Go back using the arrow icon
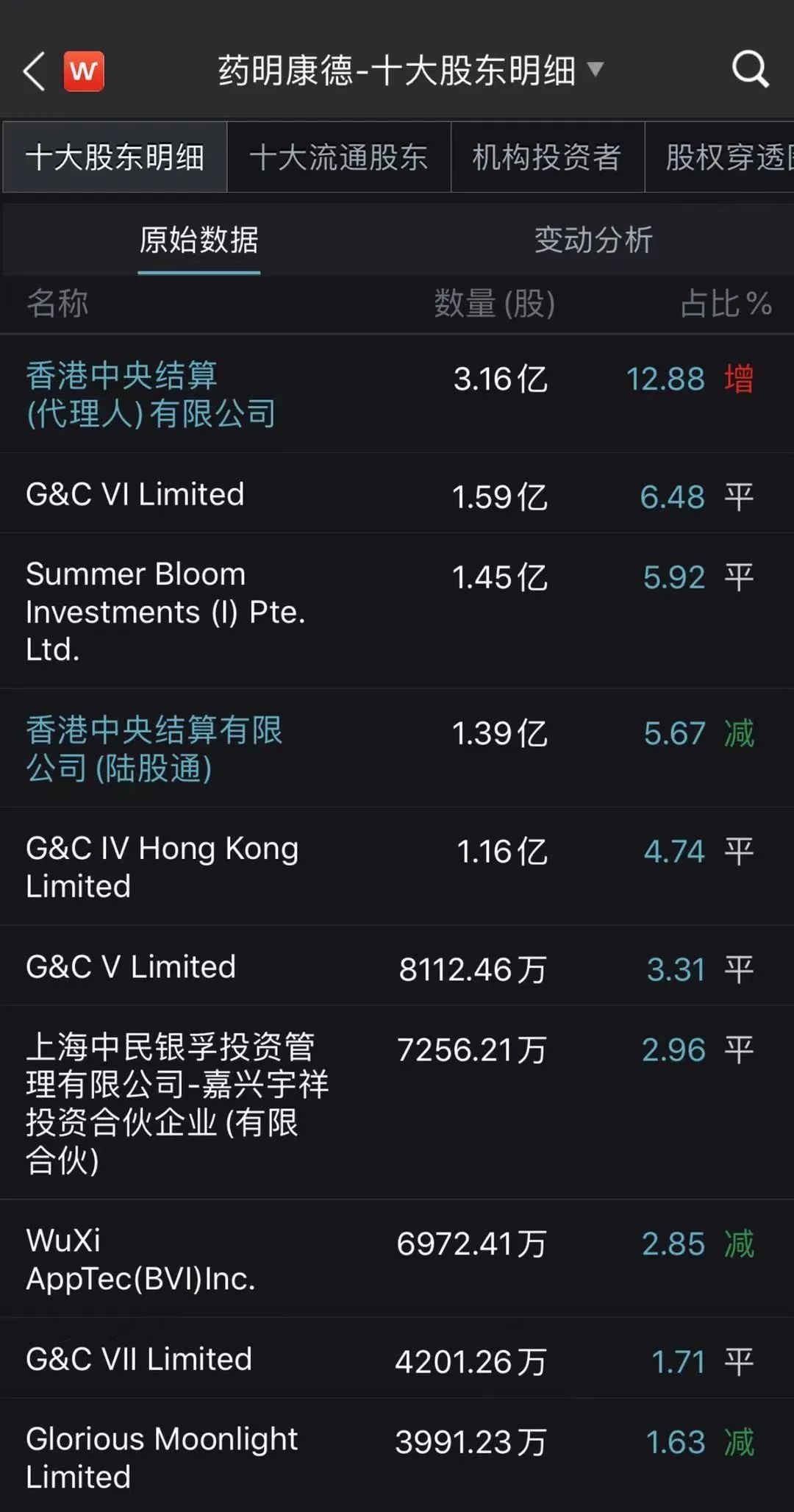Viewport: 794px width, 1512px height. (x=34, y=71)
